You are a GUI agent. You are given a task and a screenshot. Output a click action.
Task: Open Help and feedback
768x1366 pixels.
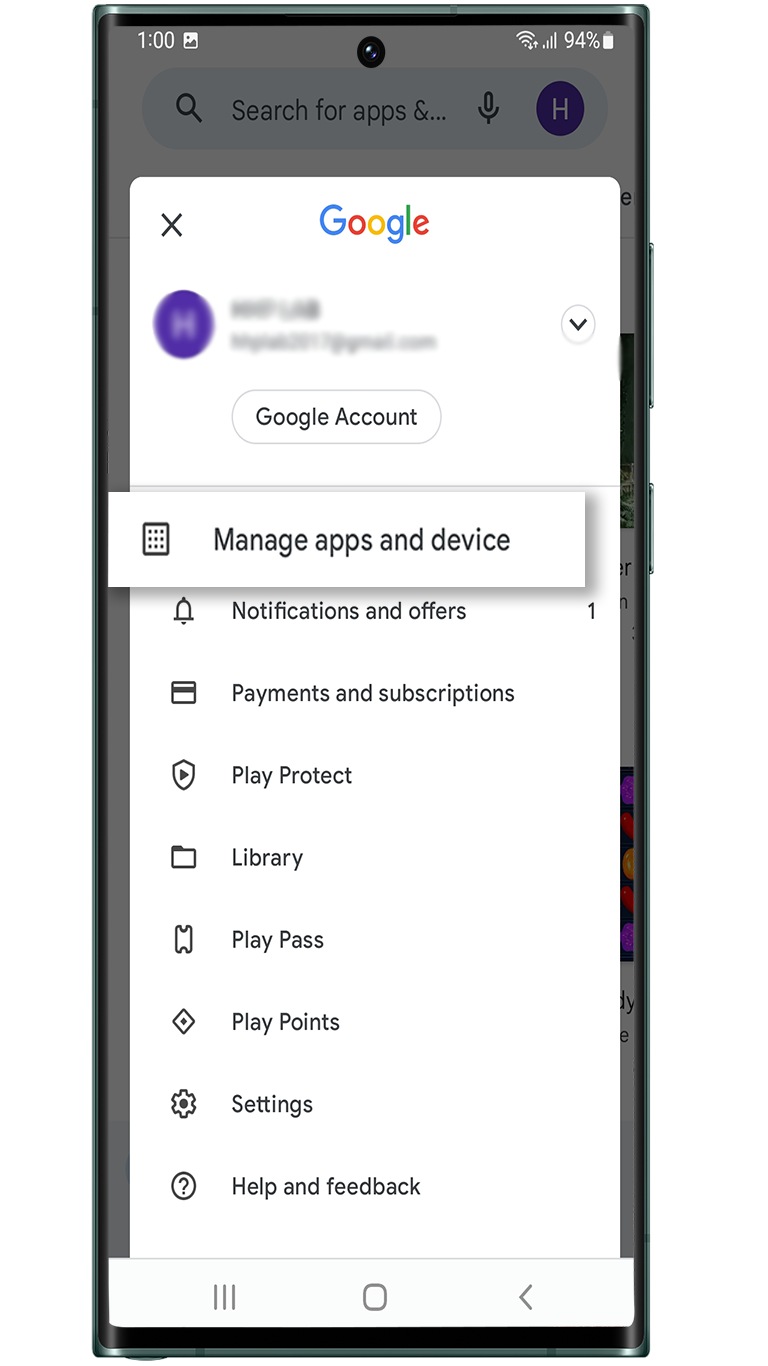pyautogui.click(x=325, y=1186)
